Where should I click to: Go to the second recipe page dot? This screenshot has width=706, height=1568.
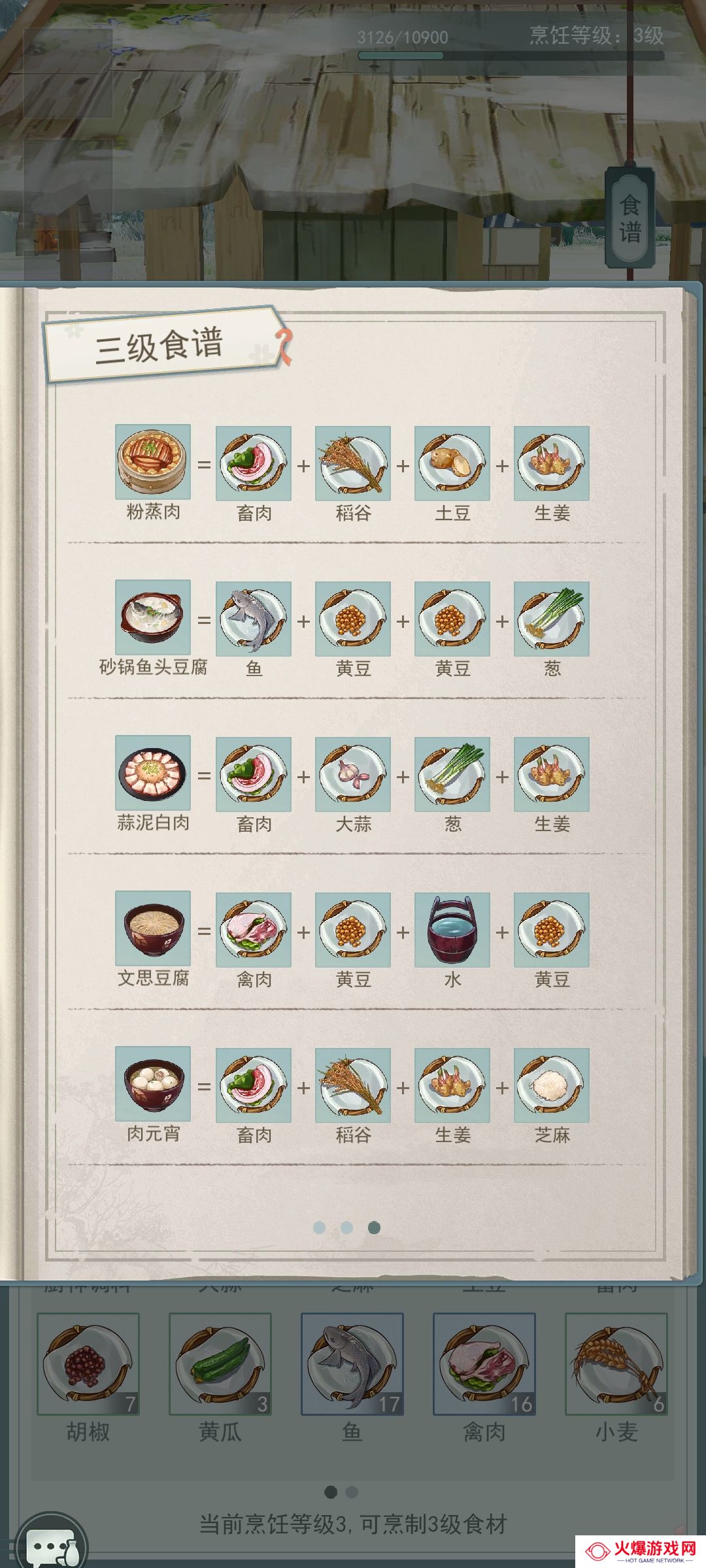click(346, 1228)
